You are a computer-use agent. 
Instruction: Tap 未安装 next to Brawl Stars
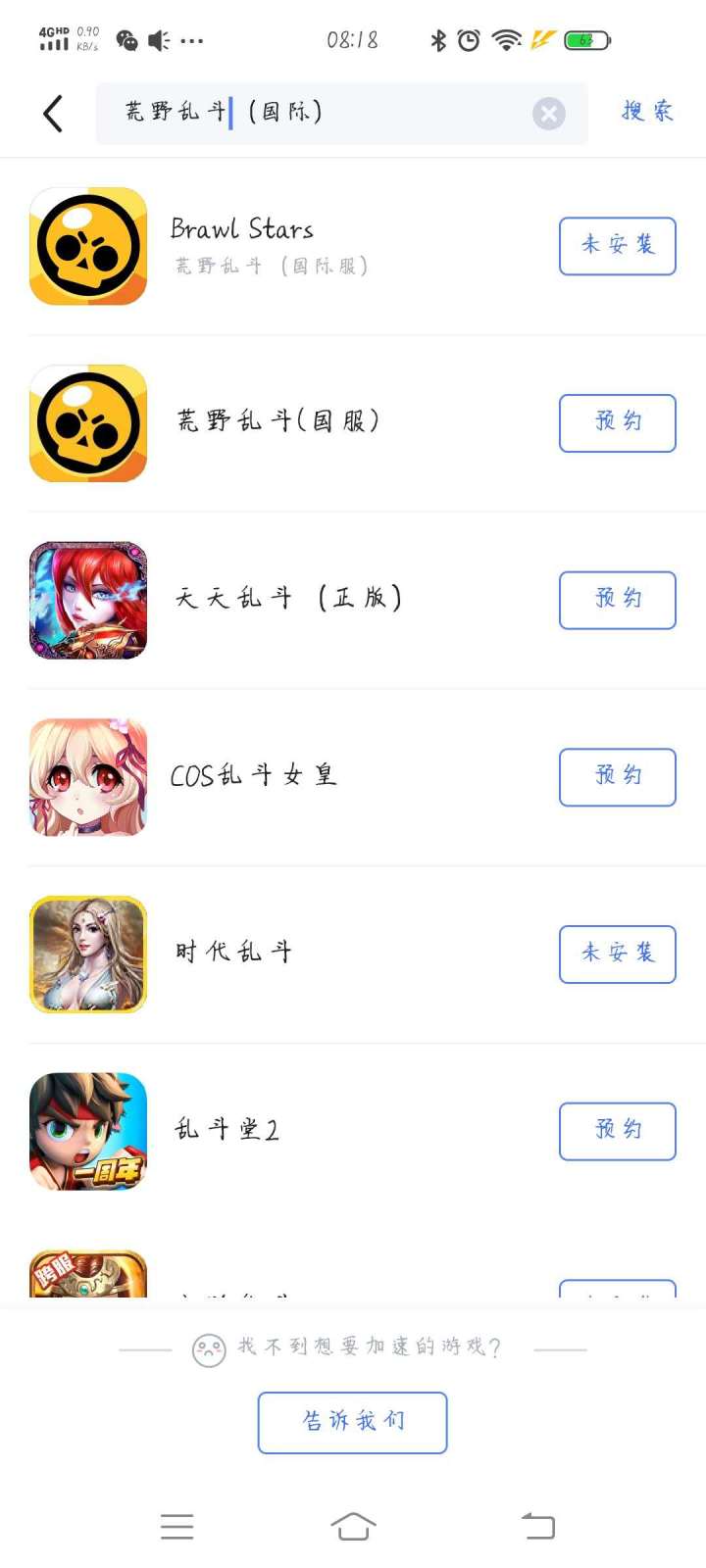tap(617, 246)
